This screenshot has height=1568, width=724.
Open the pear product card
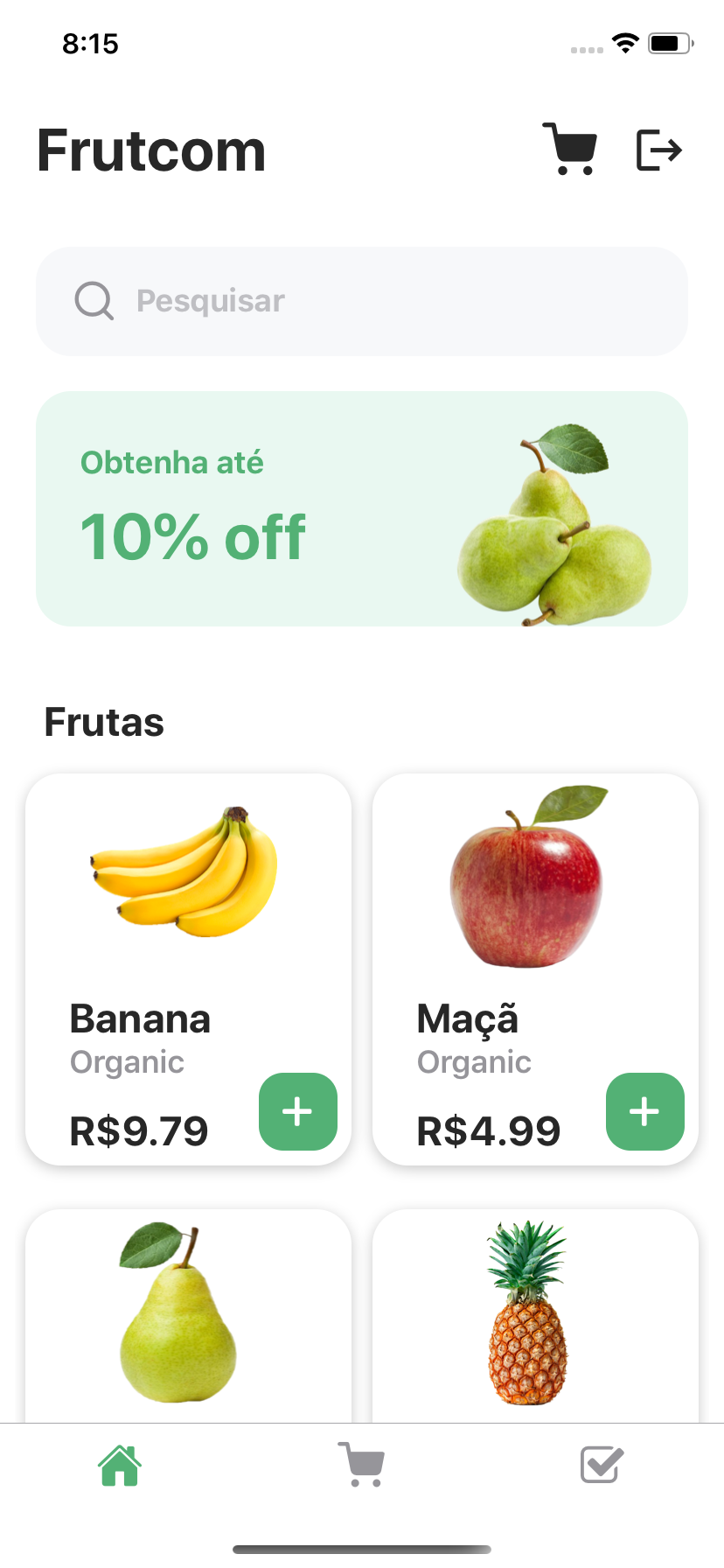(x=188, y=1312)
